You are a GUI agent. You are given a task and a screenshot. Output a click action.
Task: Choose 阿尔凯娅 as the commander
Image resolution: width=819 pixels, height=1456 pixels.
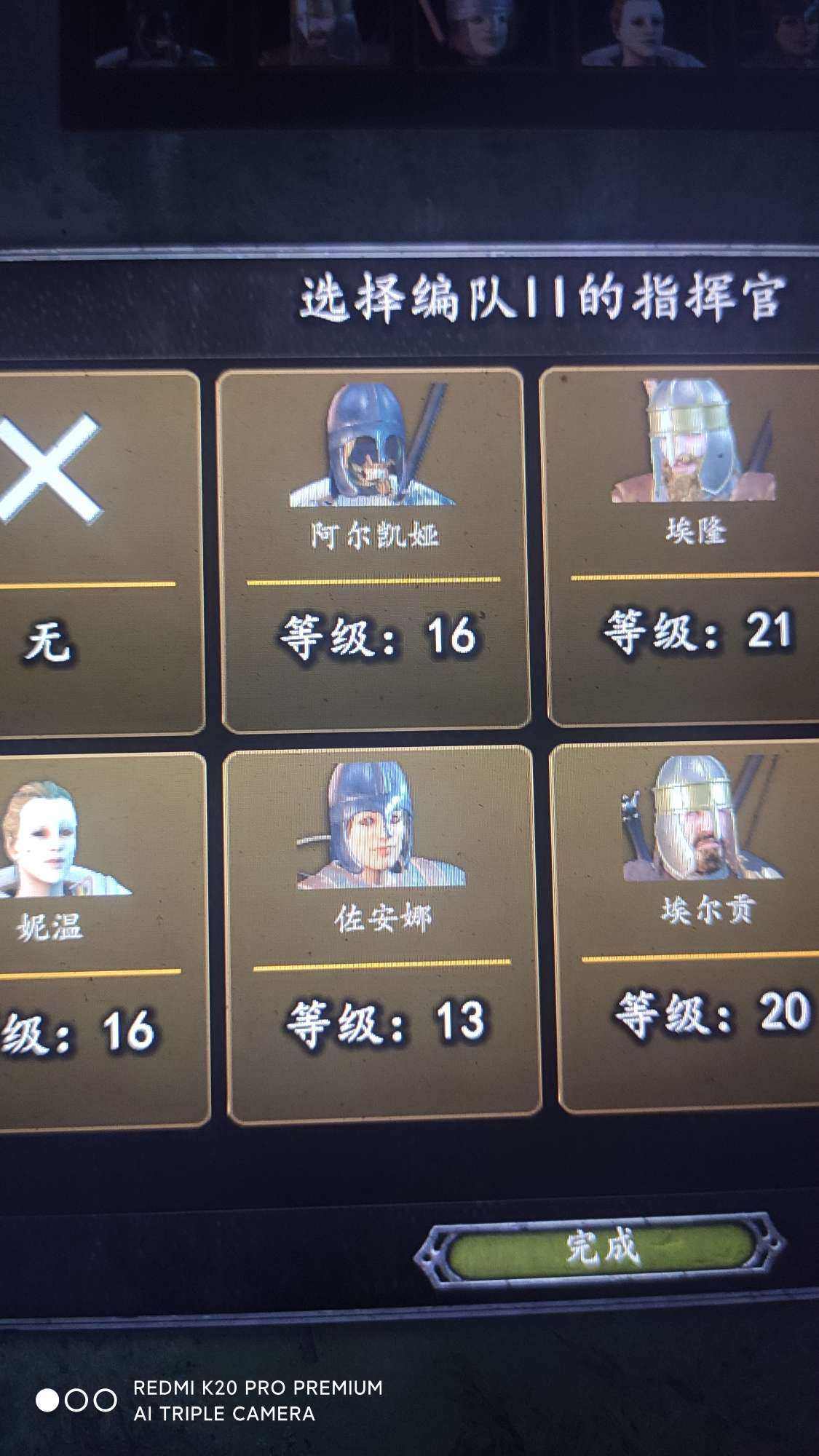tap(374, 549)
